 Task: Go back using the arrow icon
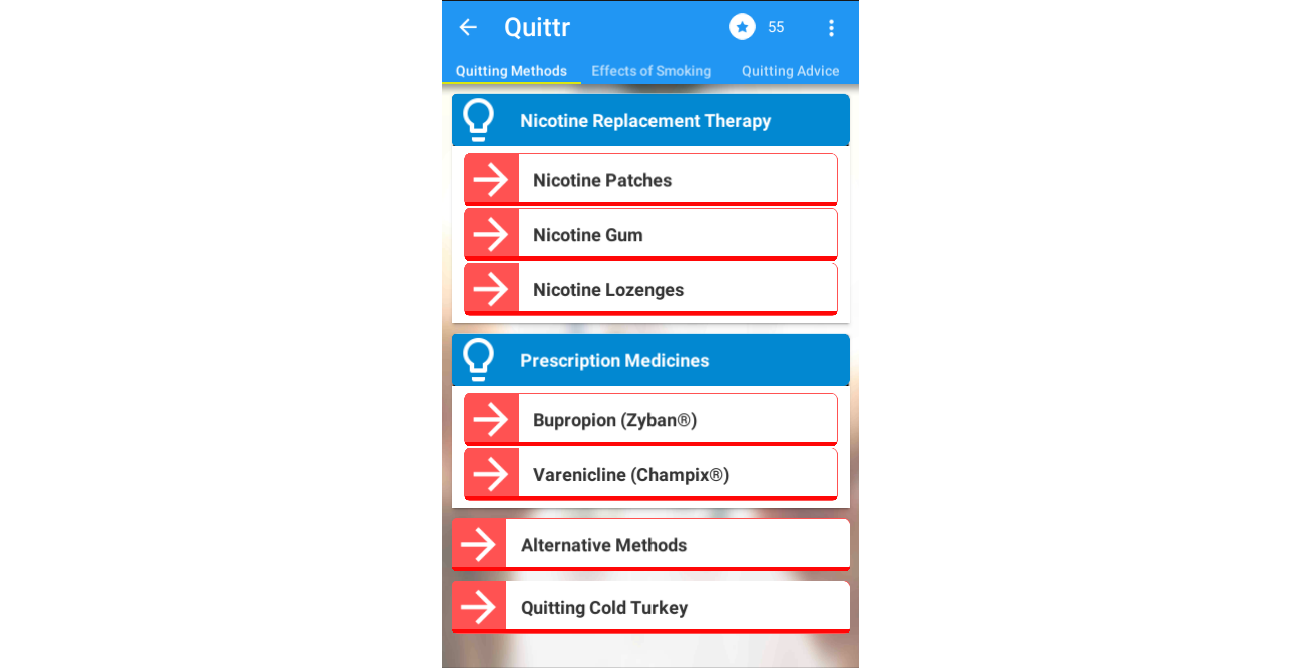point(468,28)
